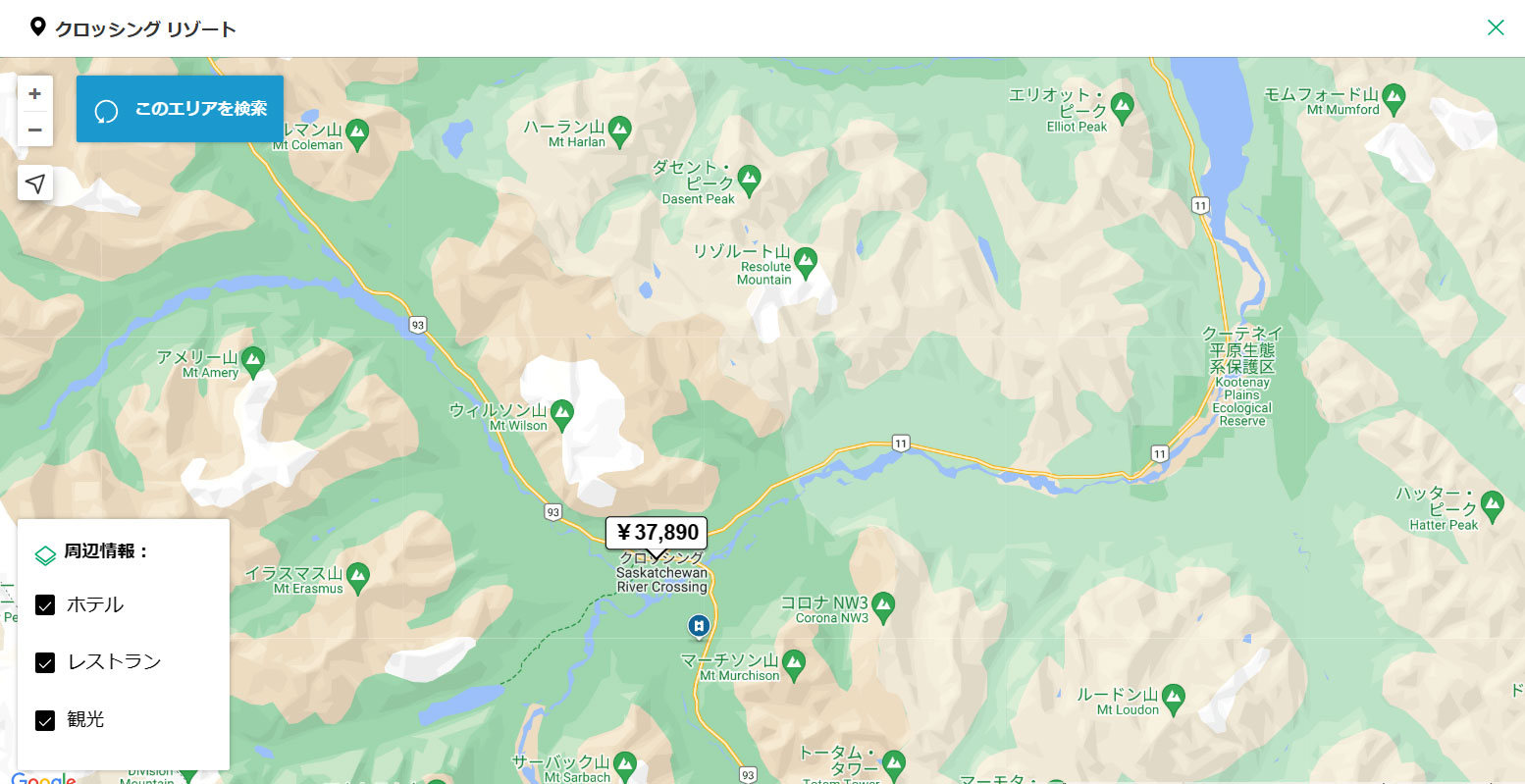Tap このエリアを検索 button
This screenshot has height=784, width=1525.
180,109
